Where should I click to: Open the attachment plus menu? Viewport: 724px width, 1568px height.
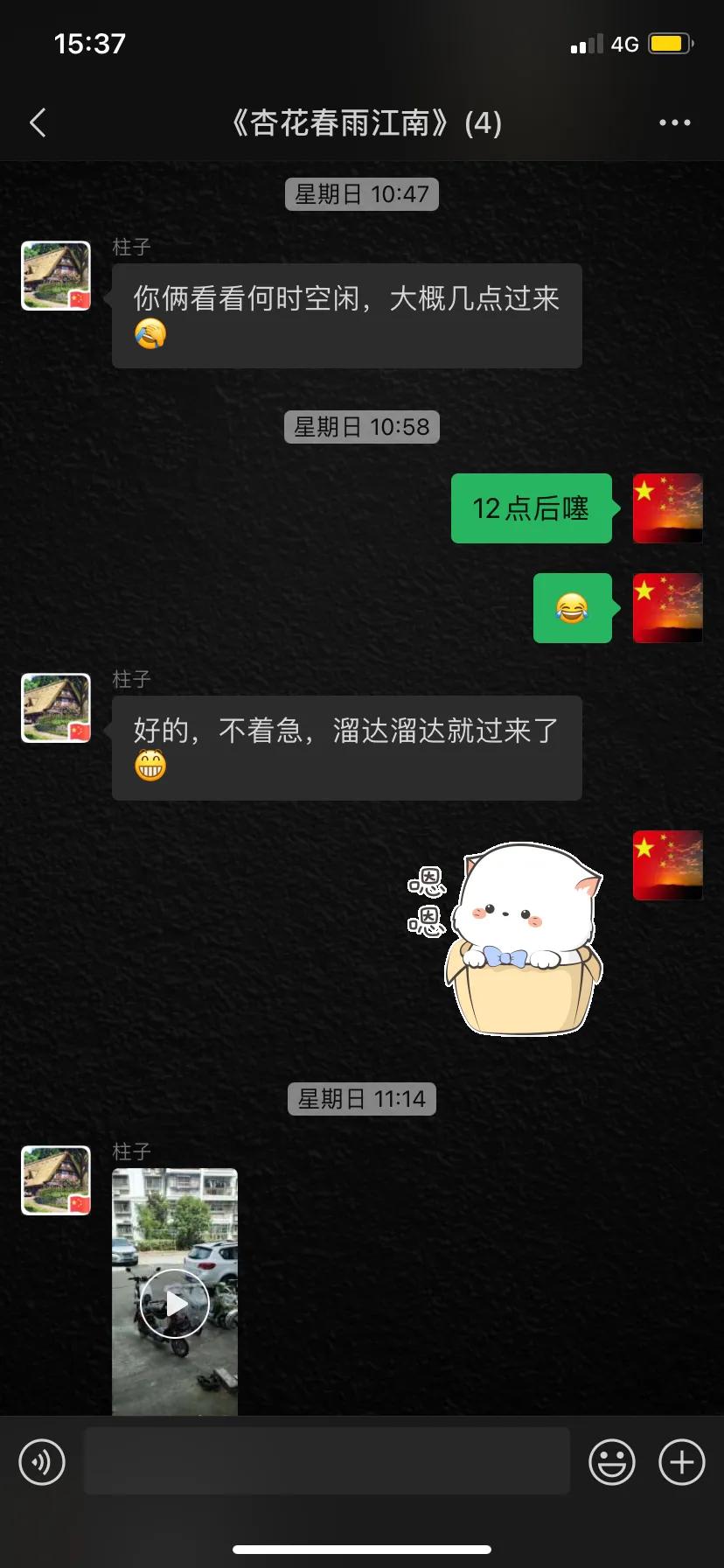coord(681,1461)
